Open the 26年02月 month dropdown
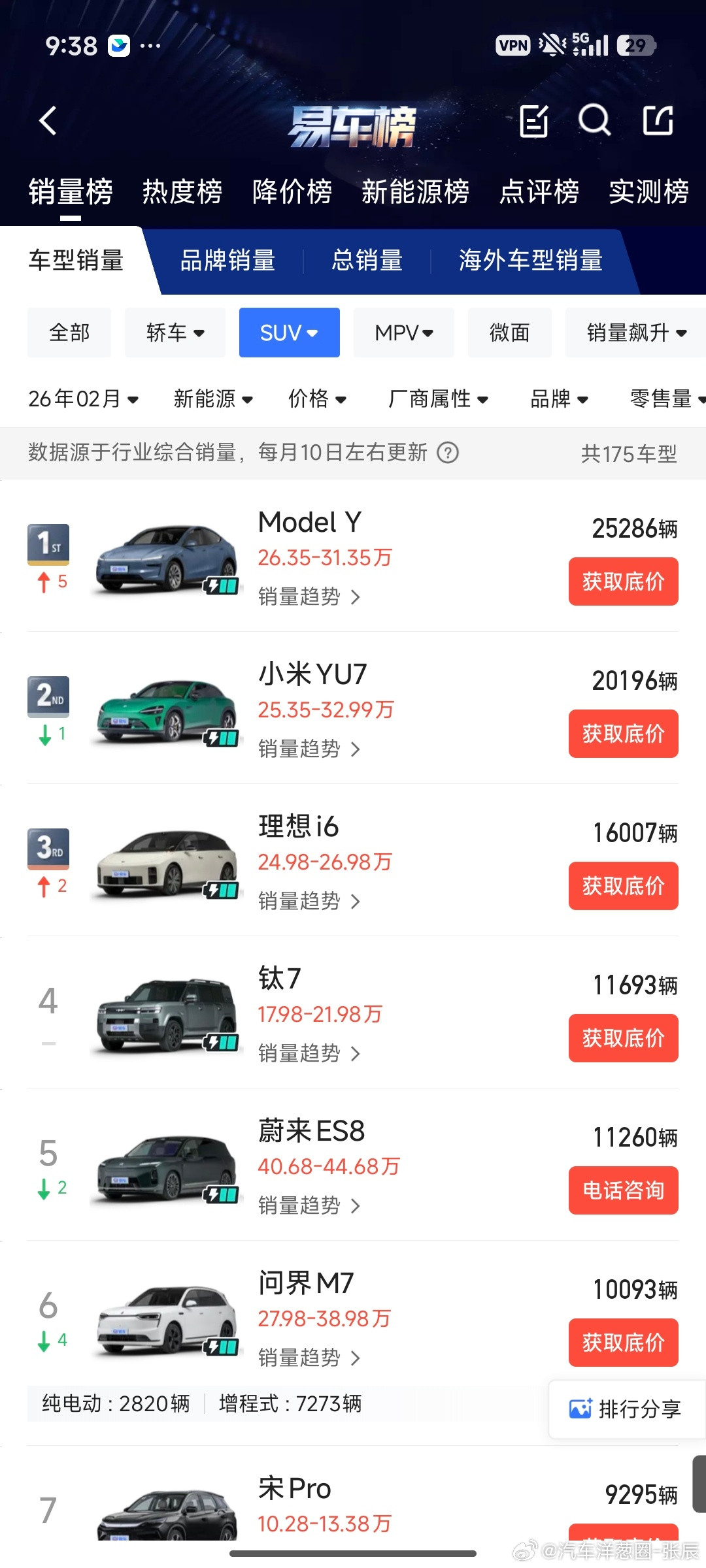The height and width of the screenshot is (1568, 706). (x=84, y=399)
